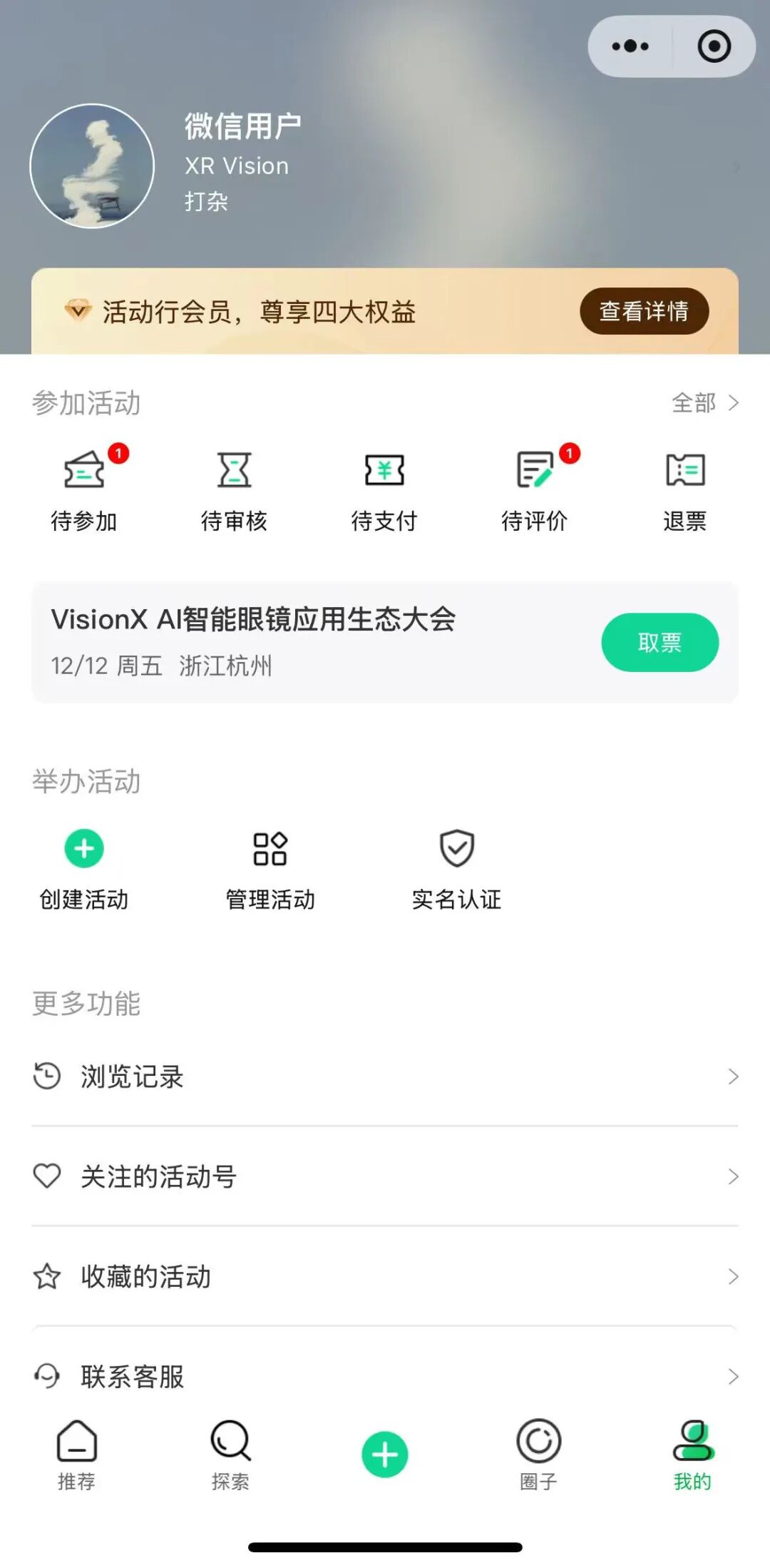The image size is (770, 1568).
Task: Close the mini program via circle icon
Action: pos(714,46)
